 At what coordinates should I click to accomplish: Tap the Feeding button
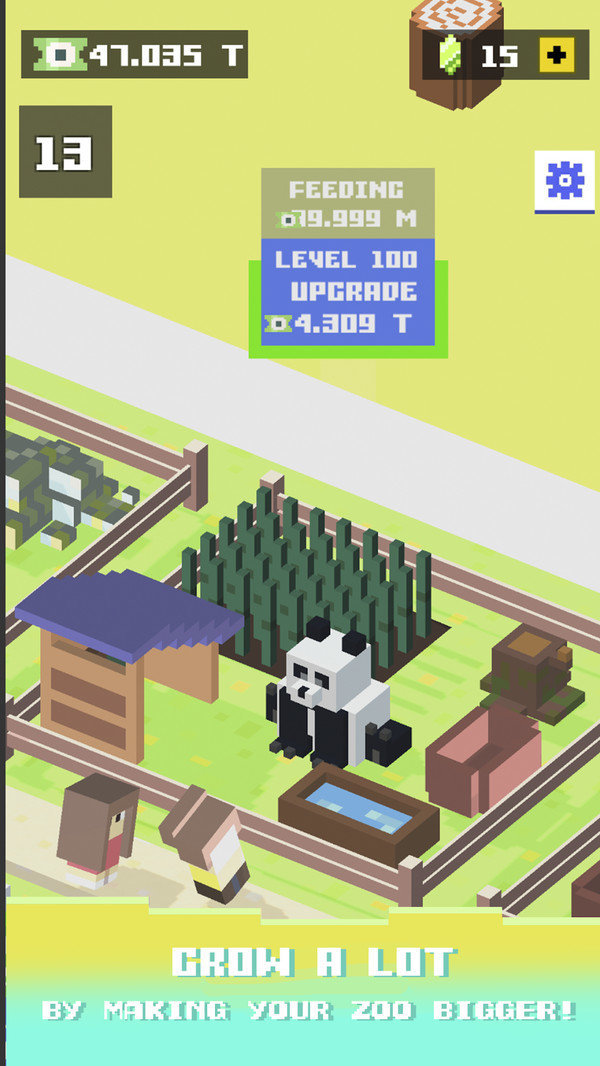[x=347, y=203]
